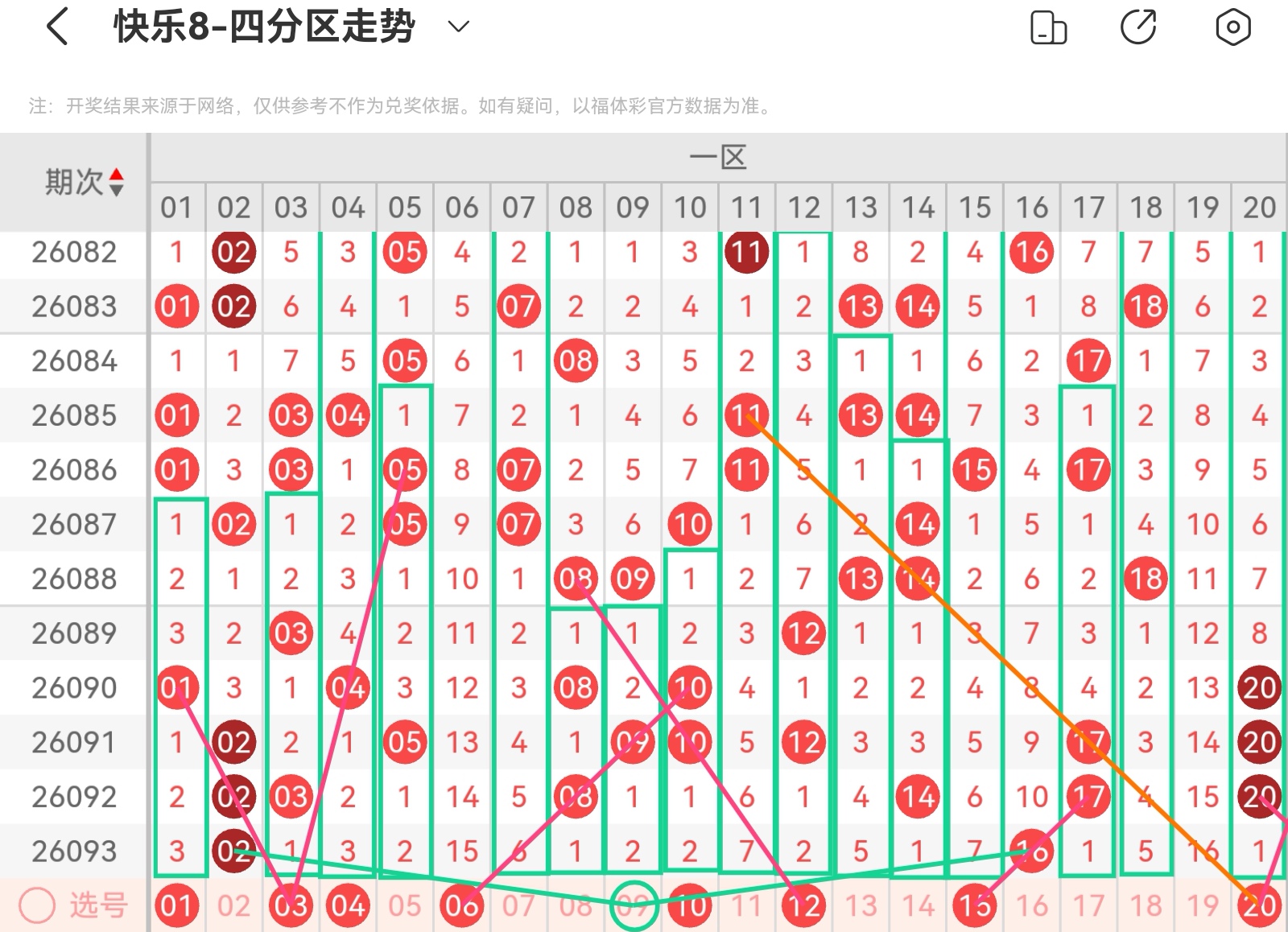
Task: Choose number 18 in the 选号 row
Action: click(1146, 905)
